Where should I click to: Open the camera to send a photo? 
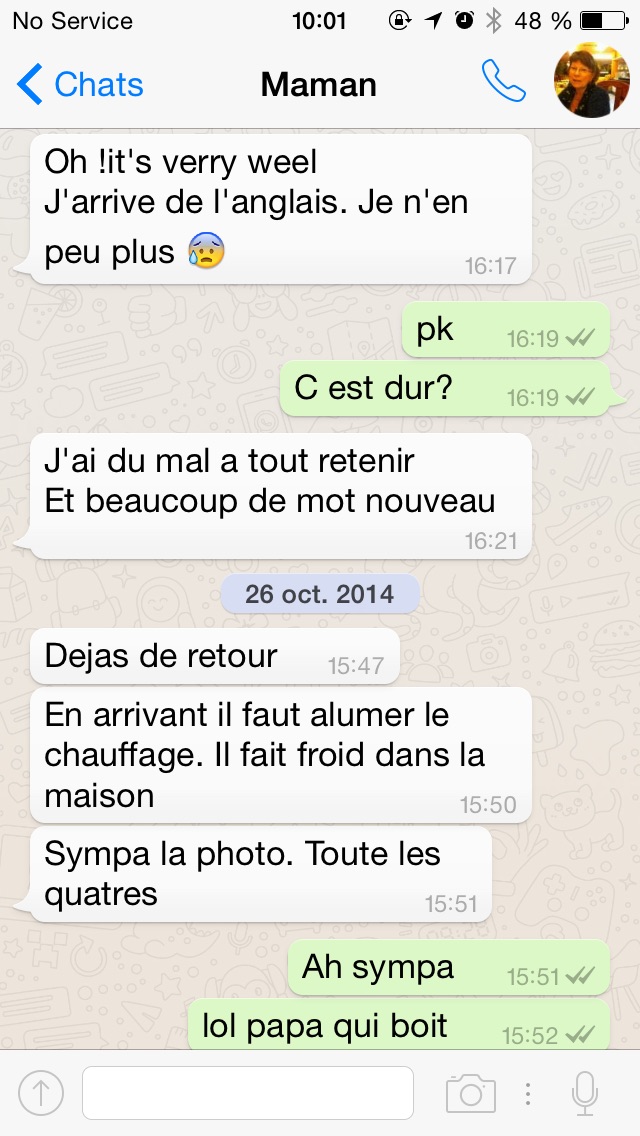point(470,1093)
